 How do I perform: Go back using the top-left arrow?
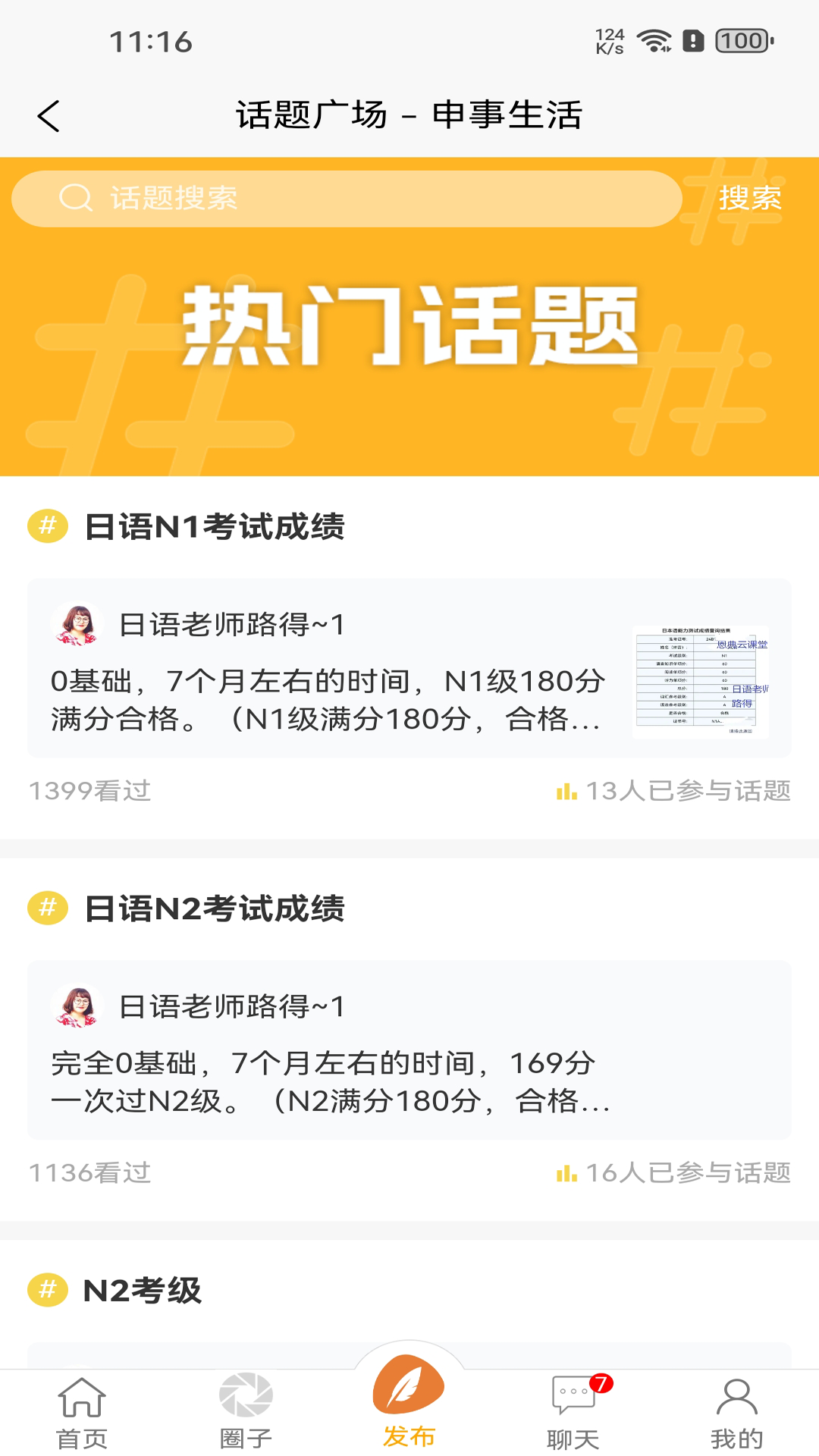(x=49, y=116)
